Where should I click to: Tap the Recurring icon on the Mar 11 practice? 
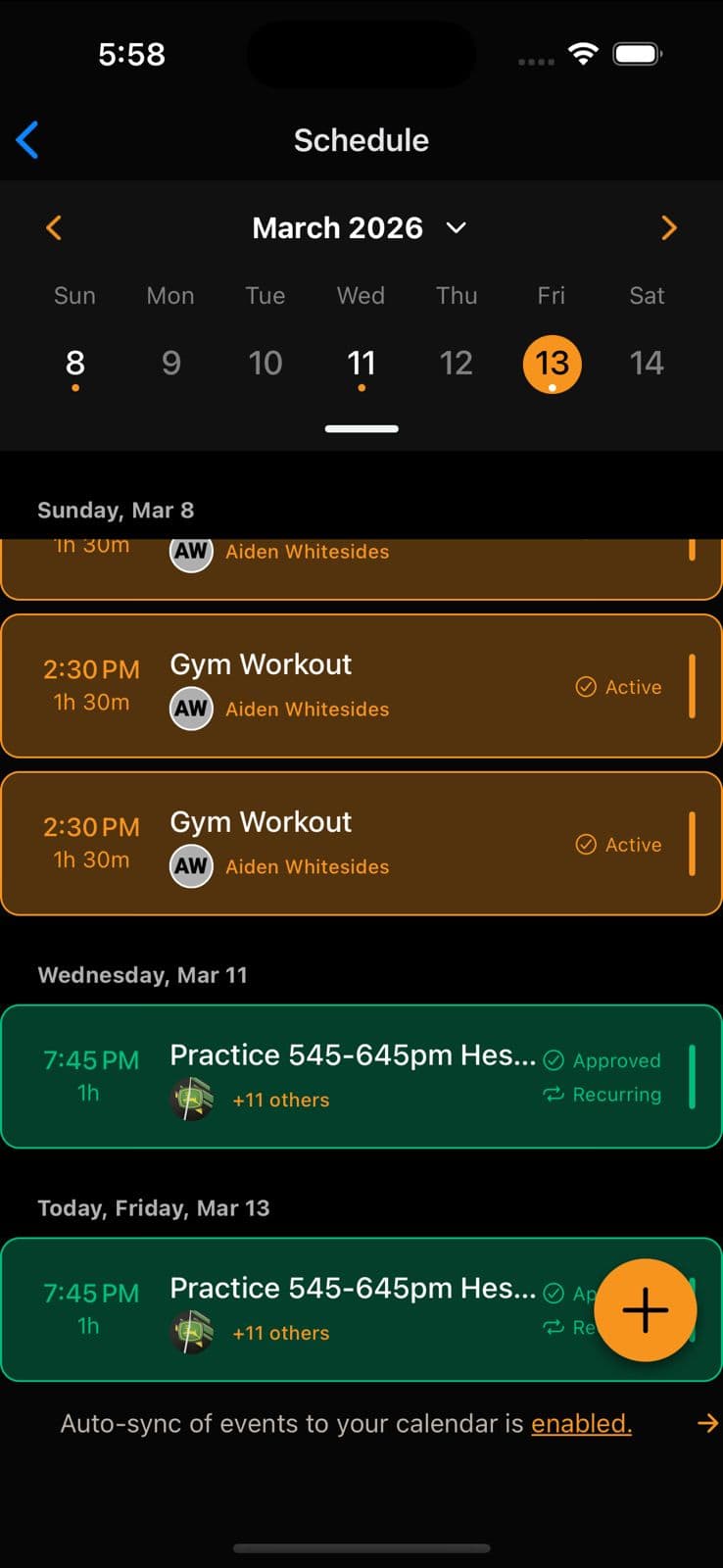[x=554, y=1095]
